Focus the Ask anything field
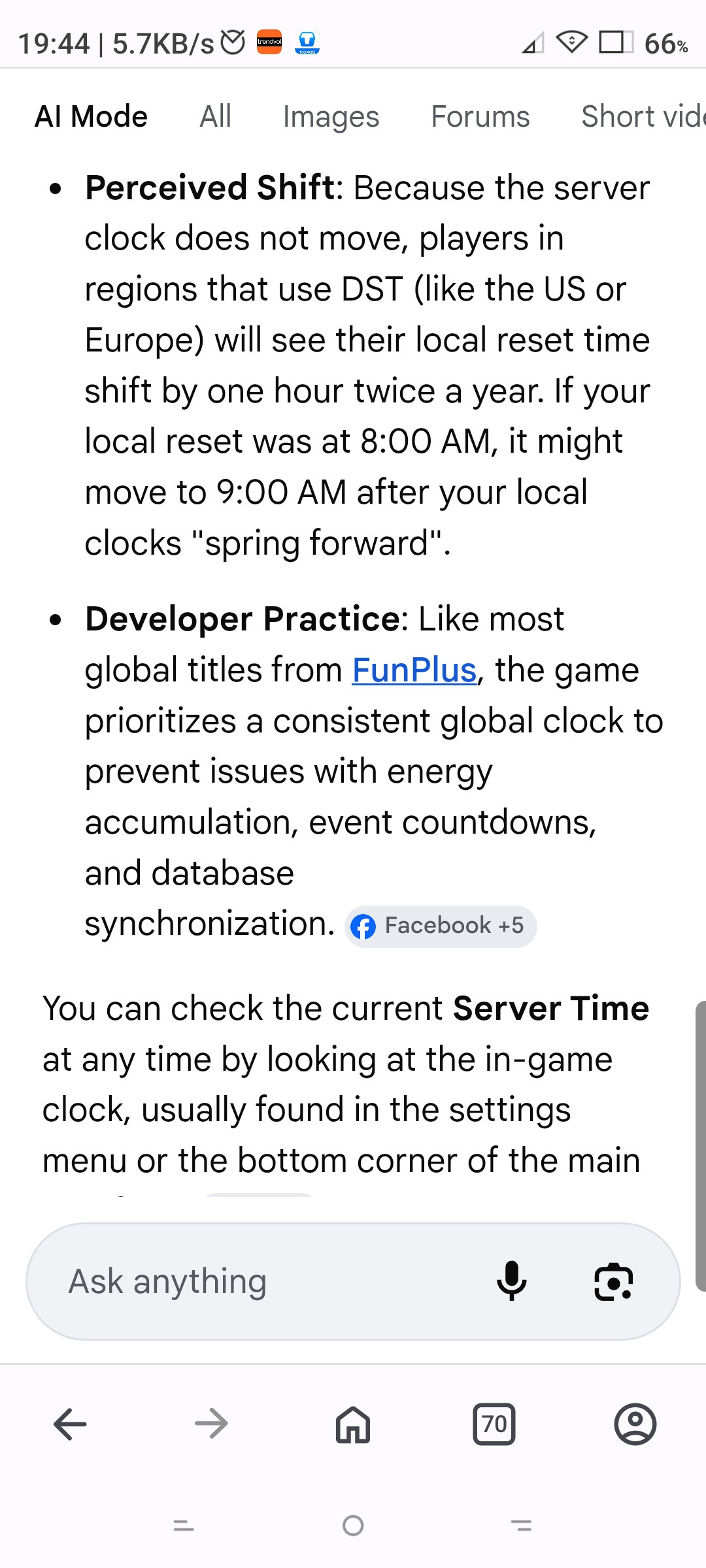The width and height of the screenshot is (706, 1568). (x=261, y=1281)
